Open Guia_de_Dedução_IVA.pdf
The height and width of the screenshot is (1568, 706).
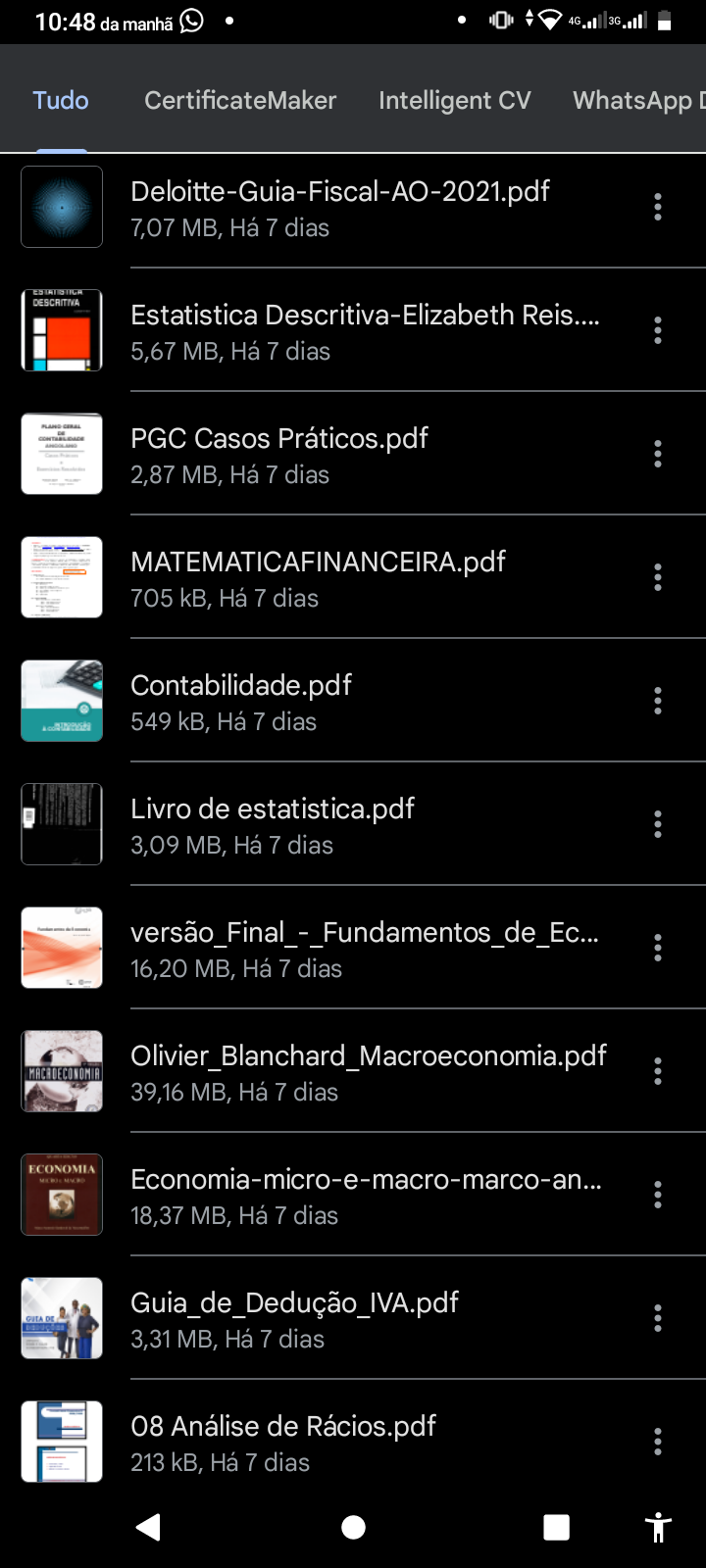coord(294,1318)
